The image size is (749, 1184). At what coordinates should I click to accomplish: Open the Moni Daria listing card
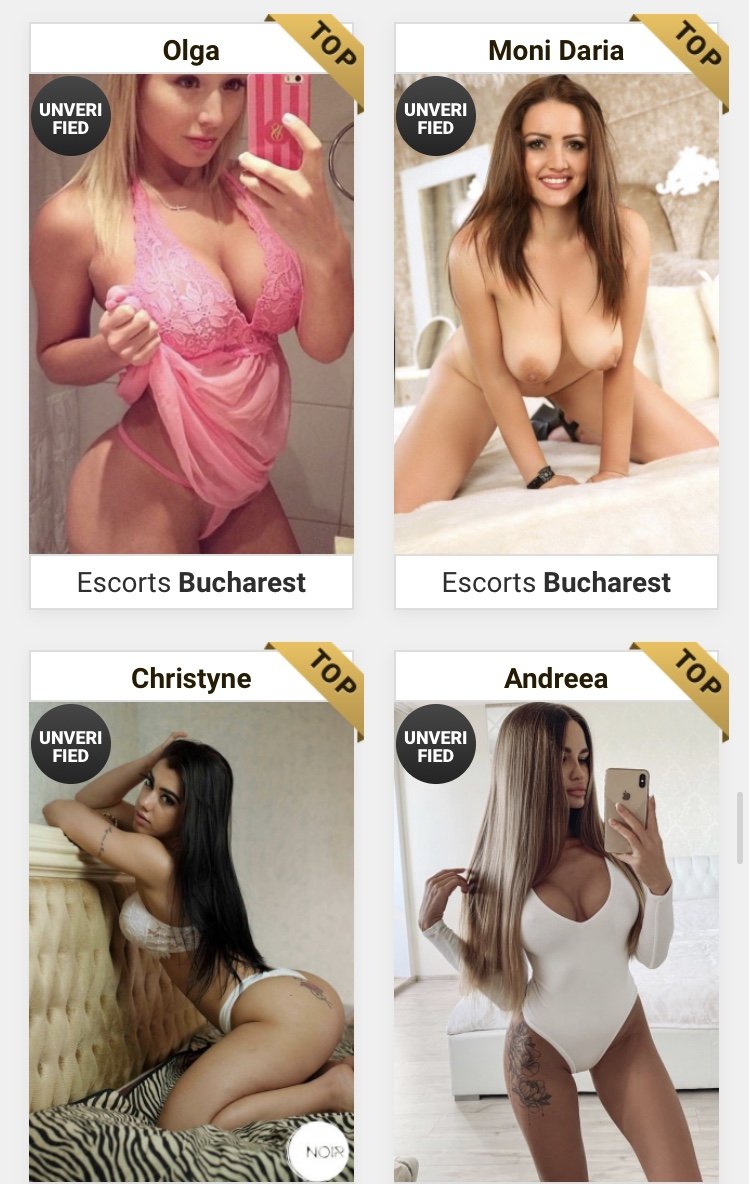[x=555, y=51]
